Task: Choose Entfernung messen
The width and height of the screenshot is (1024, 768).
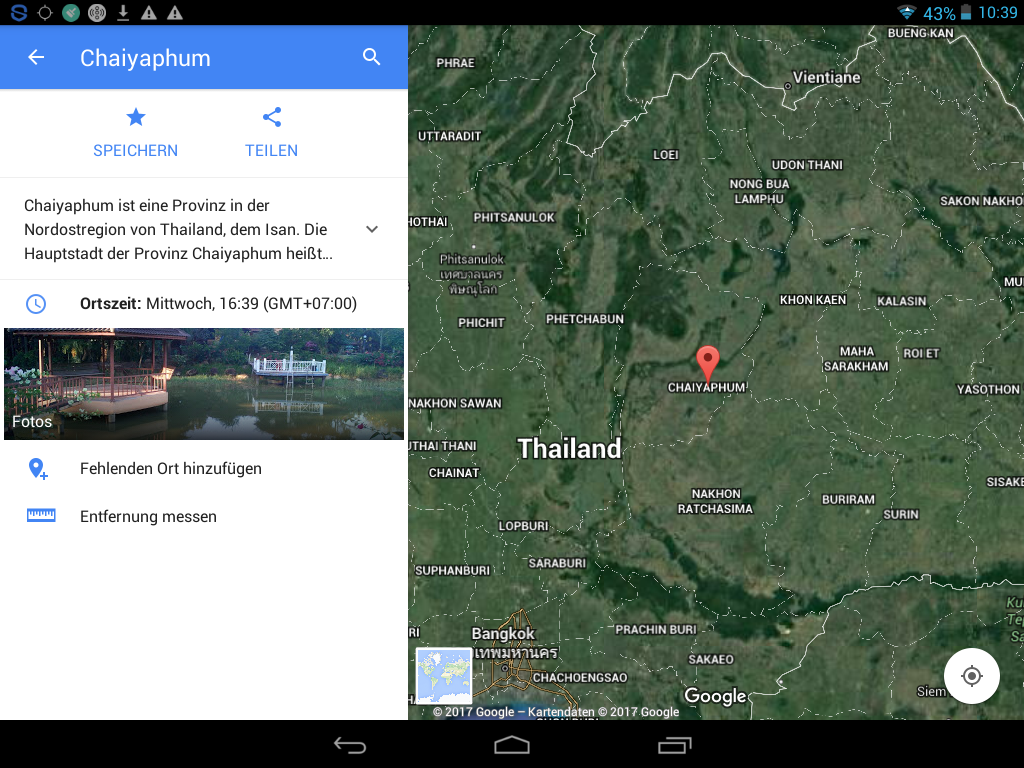Action: tap(148, 516)
